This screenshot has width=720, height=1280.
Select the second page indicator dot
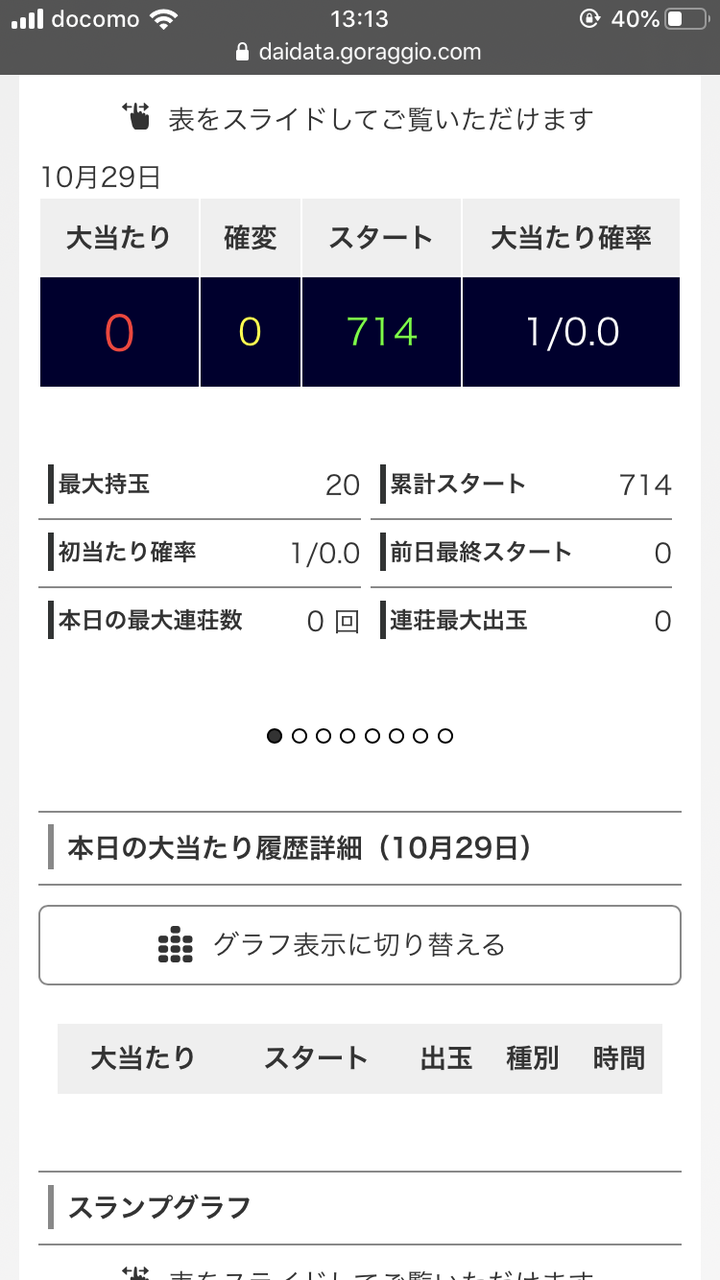[299, 736]
